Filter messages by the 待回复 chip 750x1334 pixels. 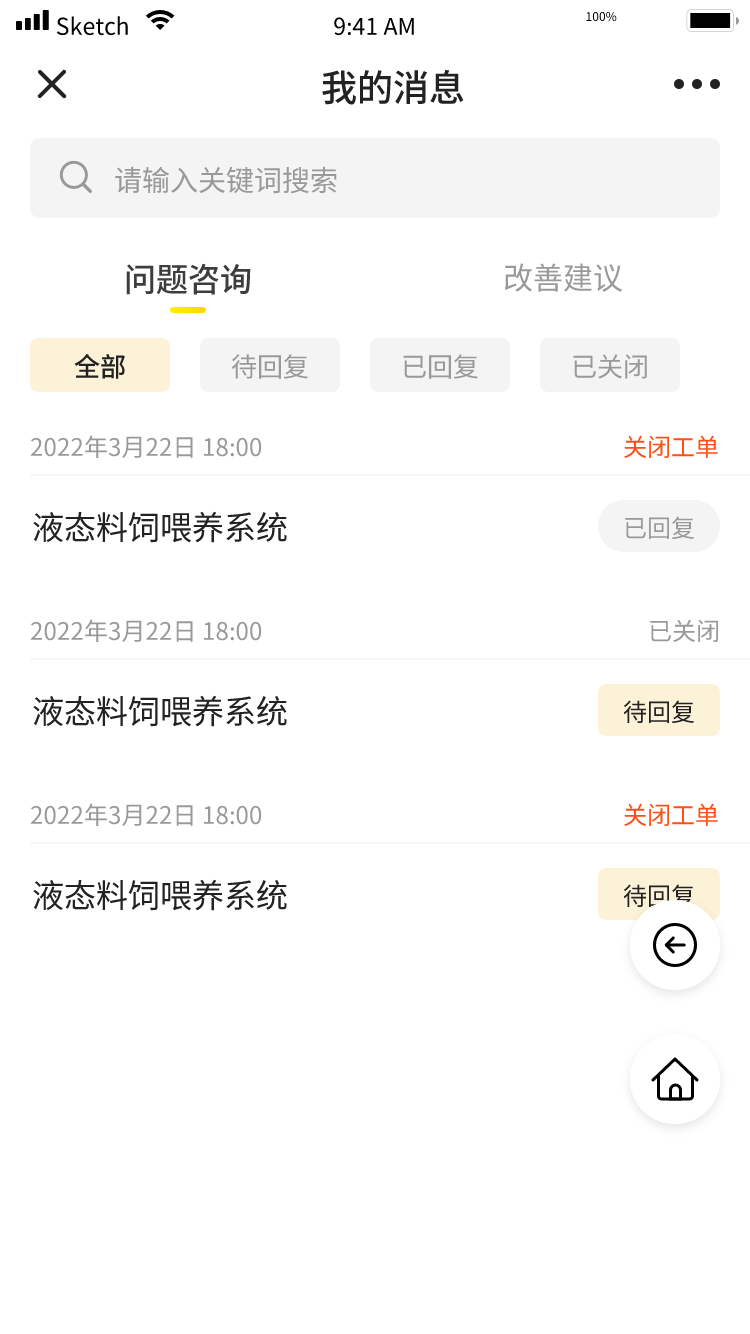[x=270, y=366]
